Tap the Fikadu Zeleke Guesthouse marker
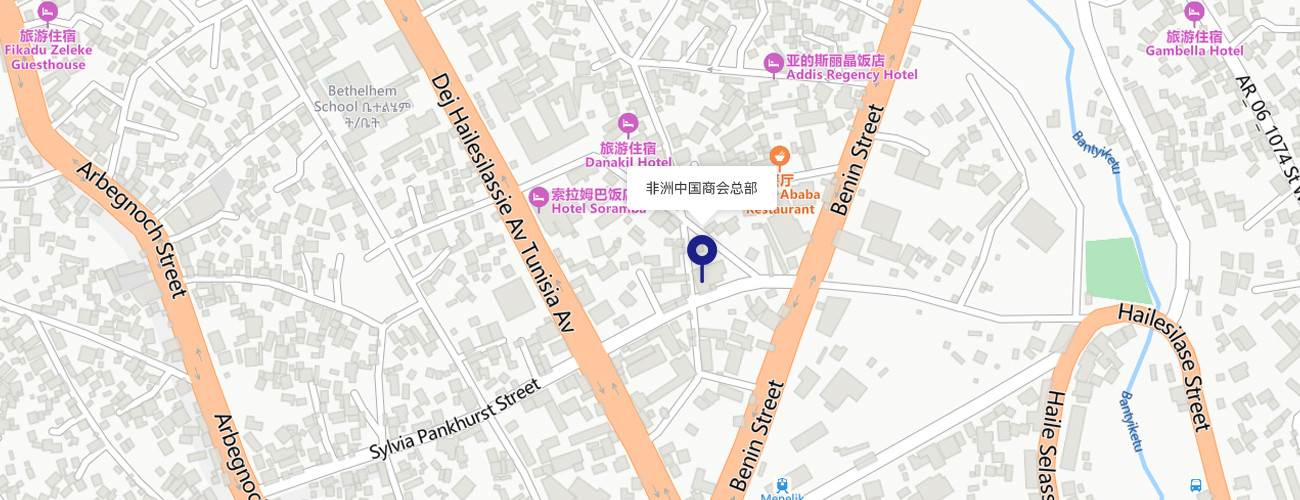 tap(48, 12)
